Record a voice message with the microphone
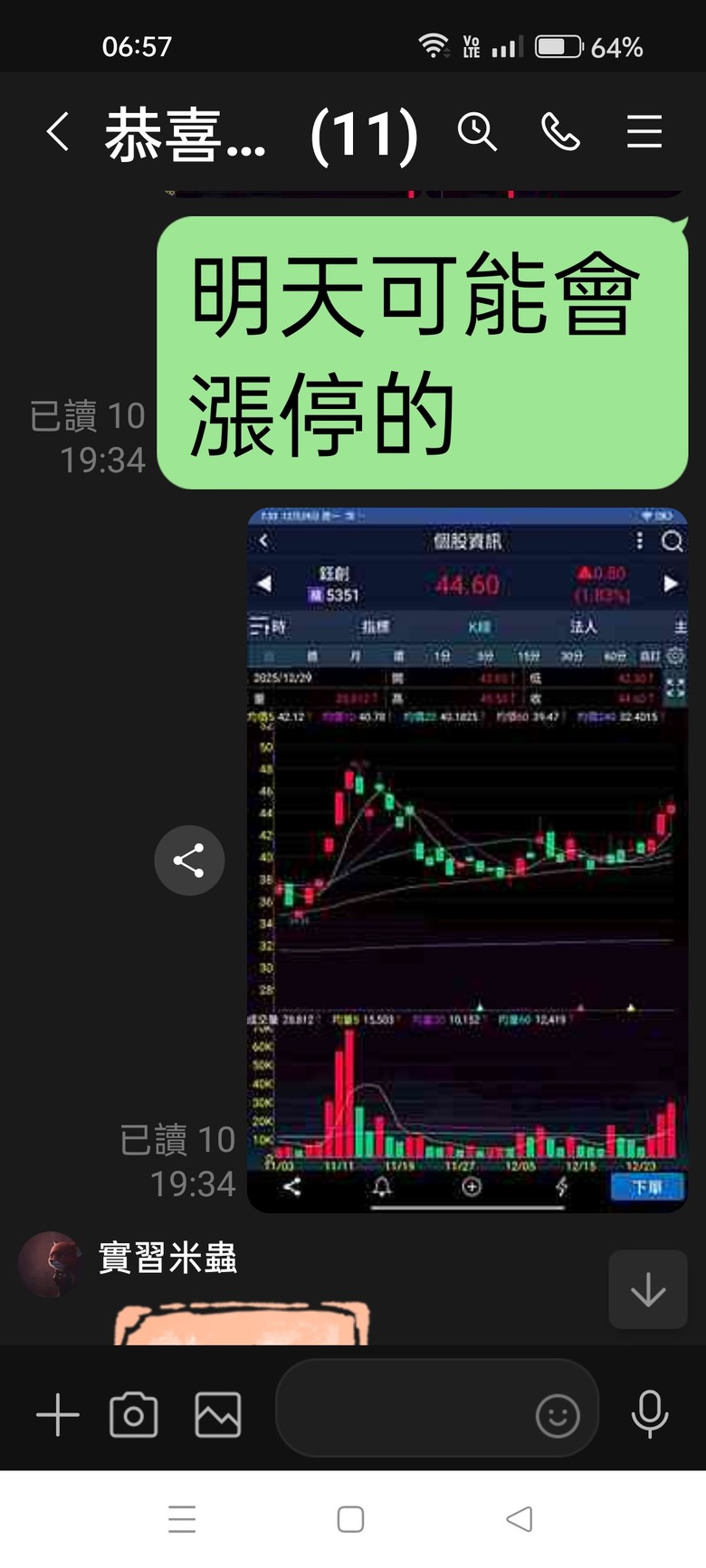Viewport: 706px width, 1568px height. tap(651, 1416)
